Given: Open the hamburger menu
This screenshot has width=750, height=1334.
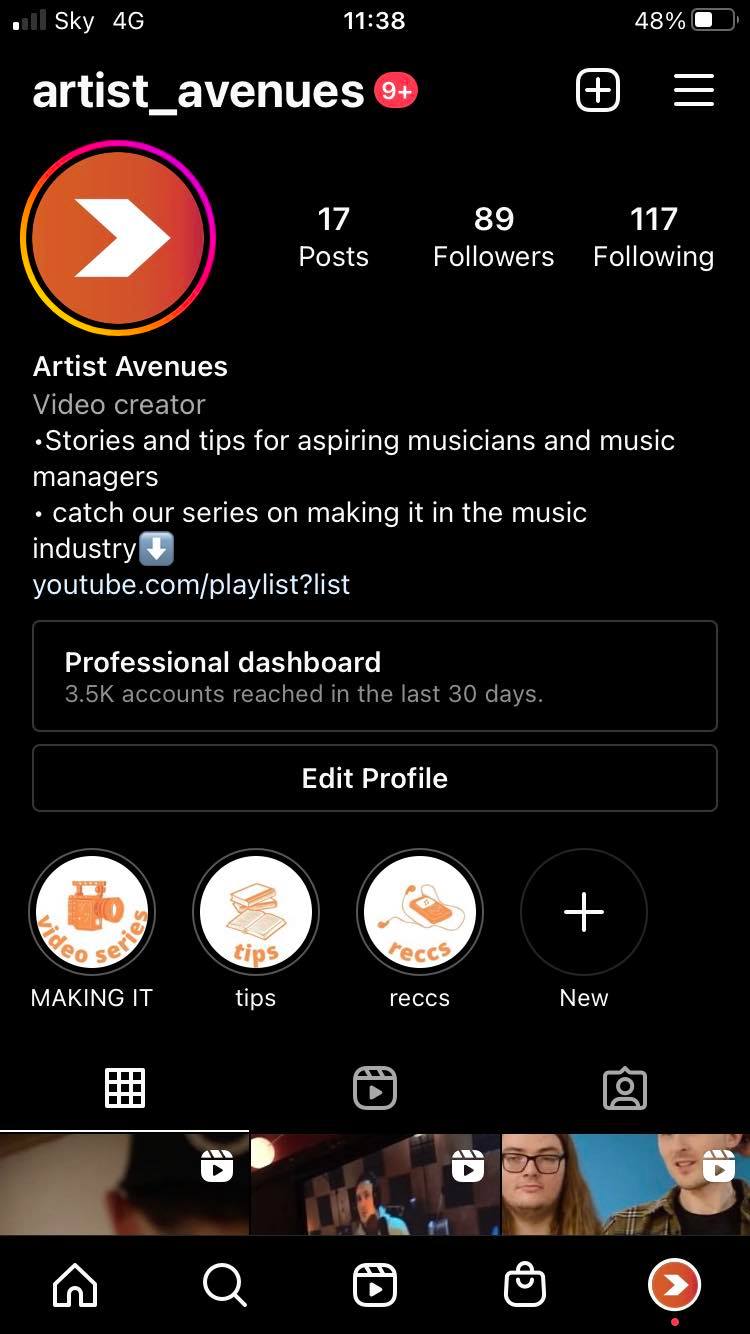Looking at the screenshot, I should 693,91.
